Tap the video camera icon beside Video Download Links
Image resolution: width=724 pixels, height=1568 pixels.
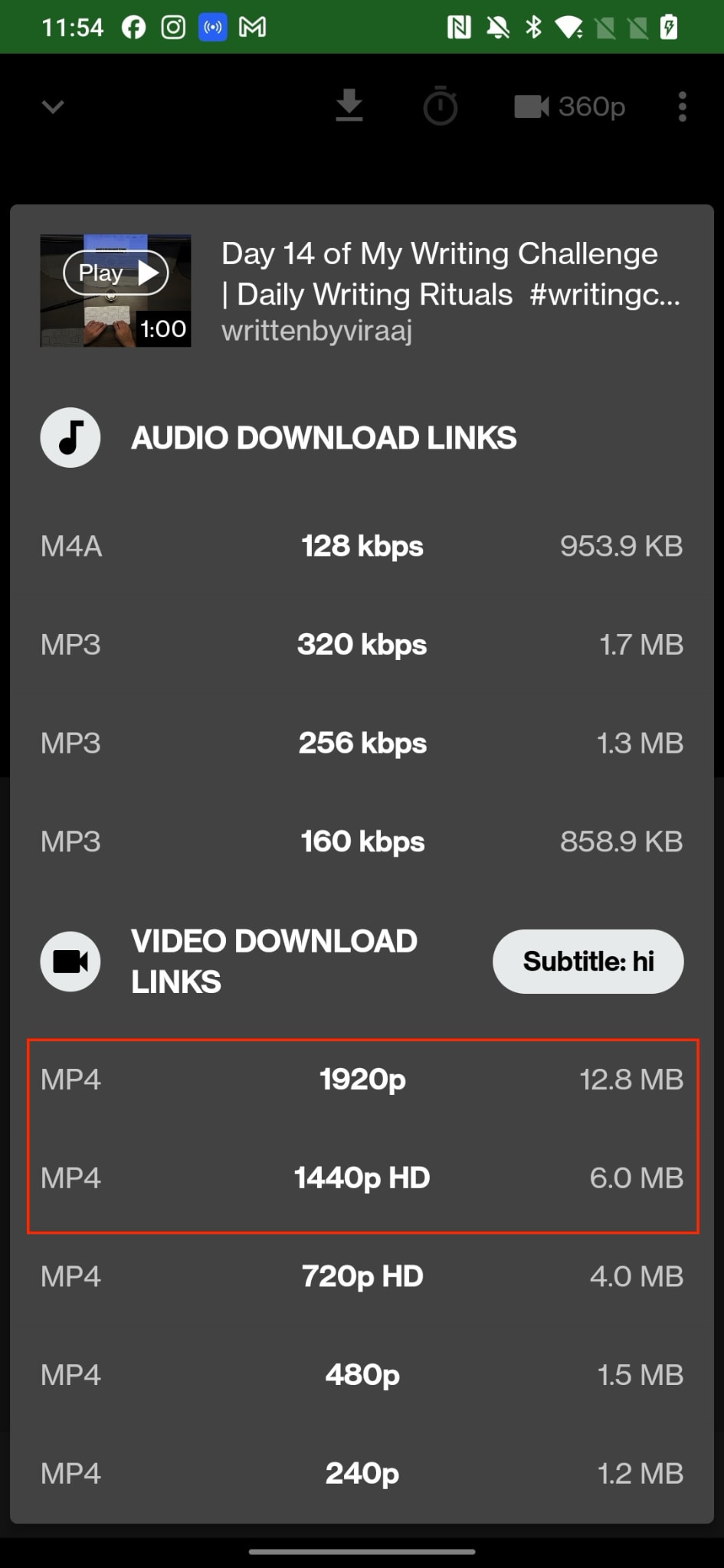pyautogui.click(x=70, y=962)
